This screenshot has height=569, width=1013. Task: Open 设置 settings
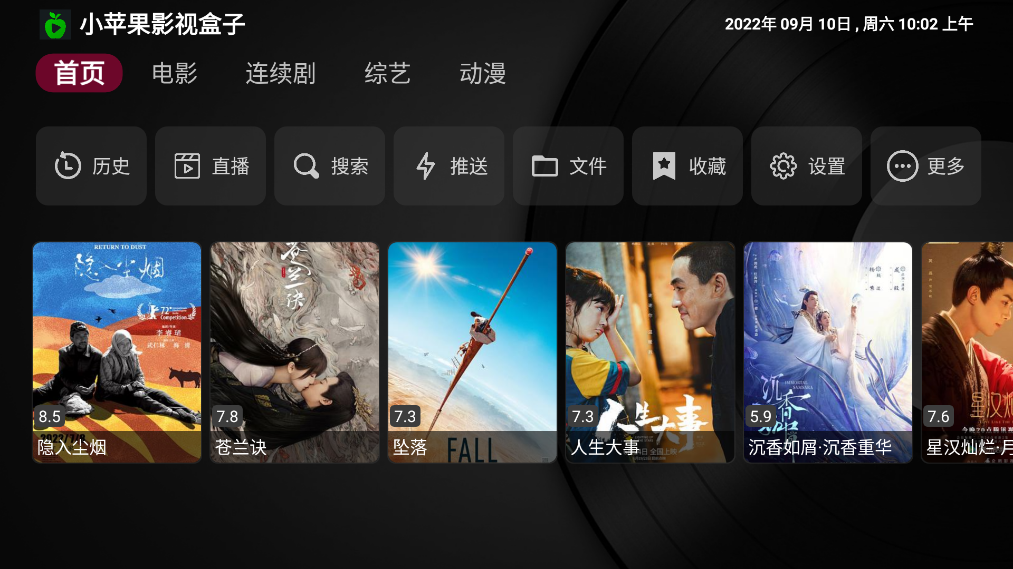point(806,166)
